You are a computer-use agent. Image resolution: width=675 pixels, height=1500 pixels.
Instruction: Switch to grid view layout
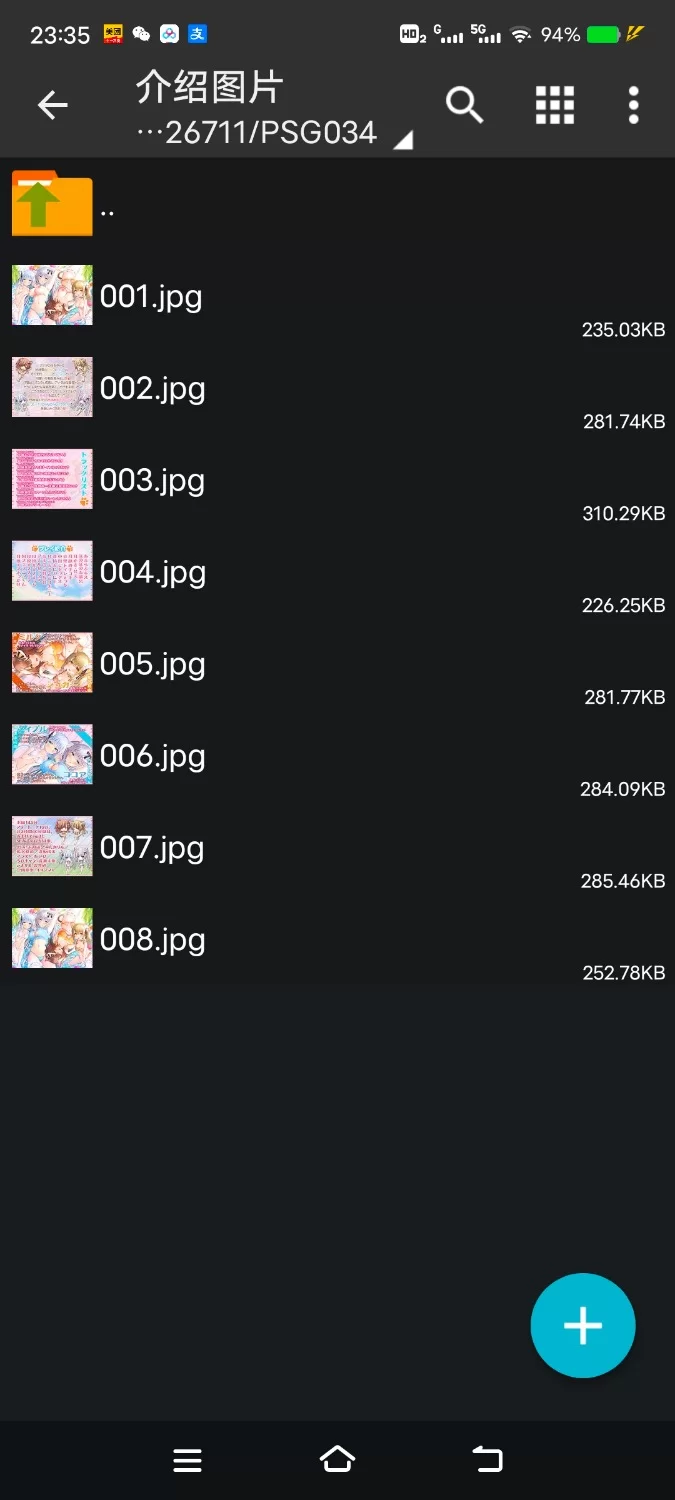coord(554,104)
